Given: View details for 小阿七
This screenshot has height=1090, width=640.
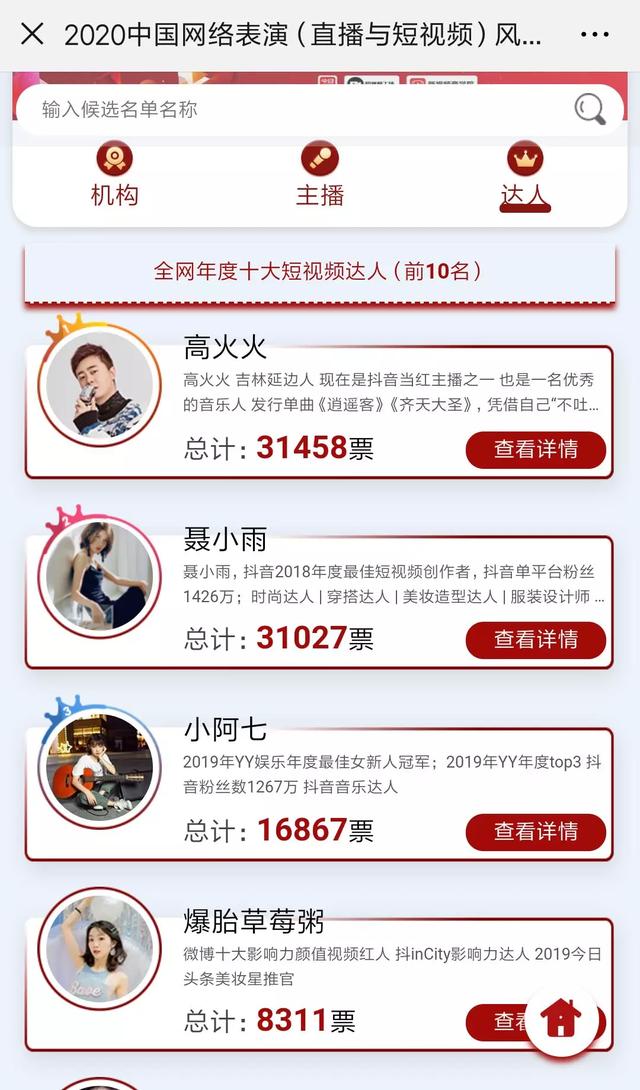Looking at the screenshot, I should pos(536,831).
